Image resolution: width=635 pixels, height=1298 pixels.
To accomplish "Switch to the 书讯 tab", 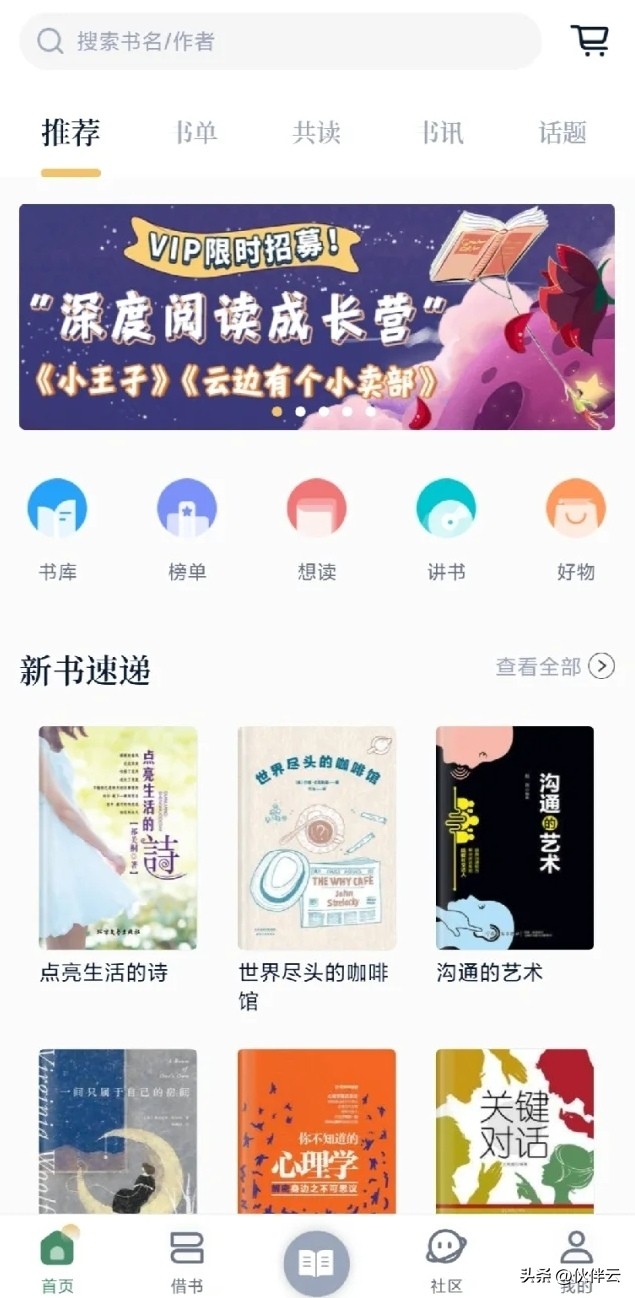I will [441, 132].
